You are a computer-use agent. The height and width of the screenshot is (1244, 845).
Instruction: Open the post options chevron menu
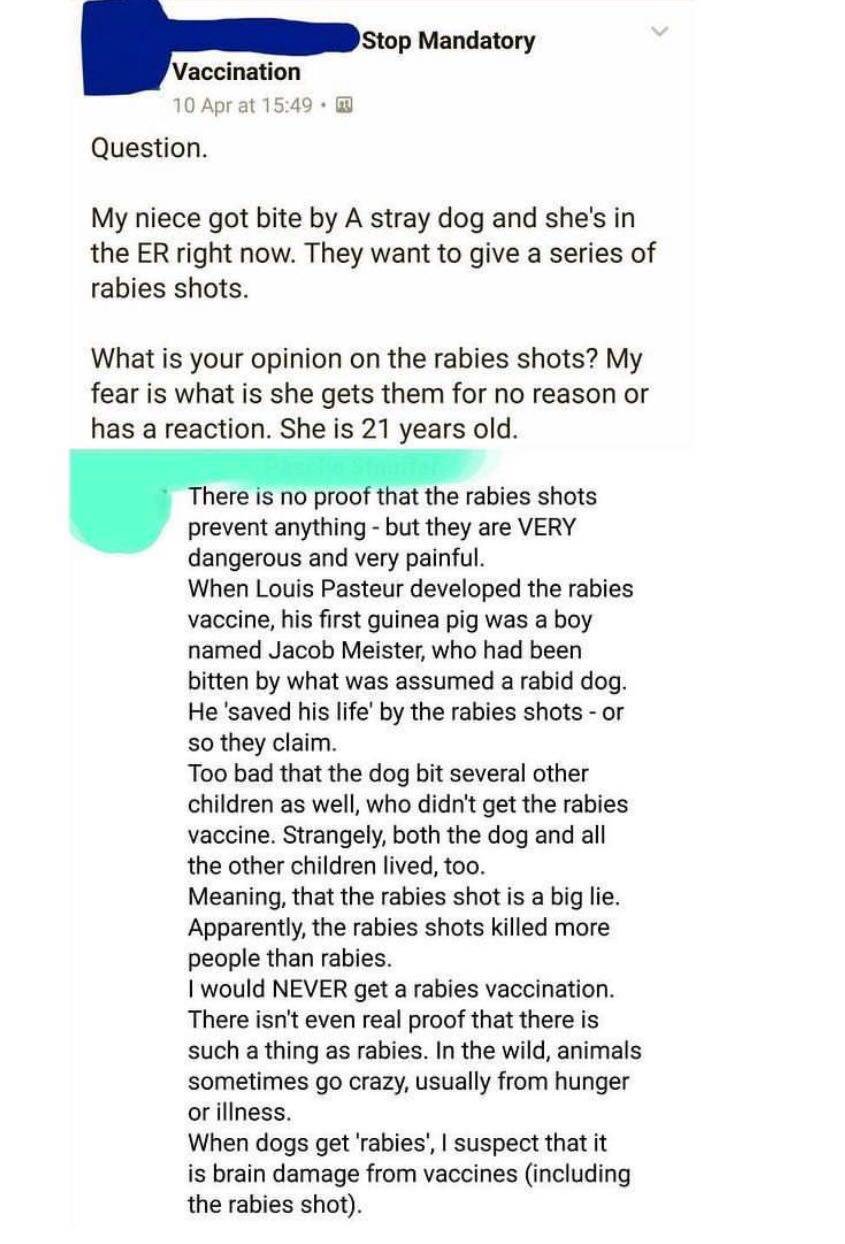[x=658, y=33]
